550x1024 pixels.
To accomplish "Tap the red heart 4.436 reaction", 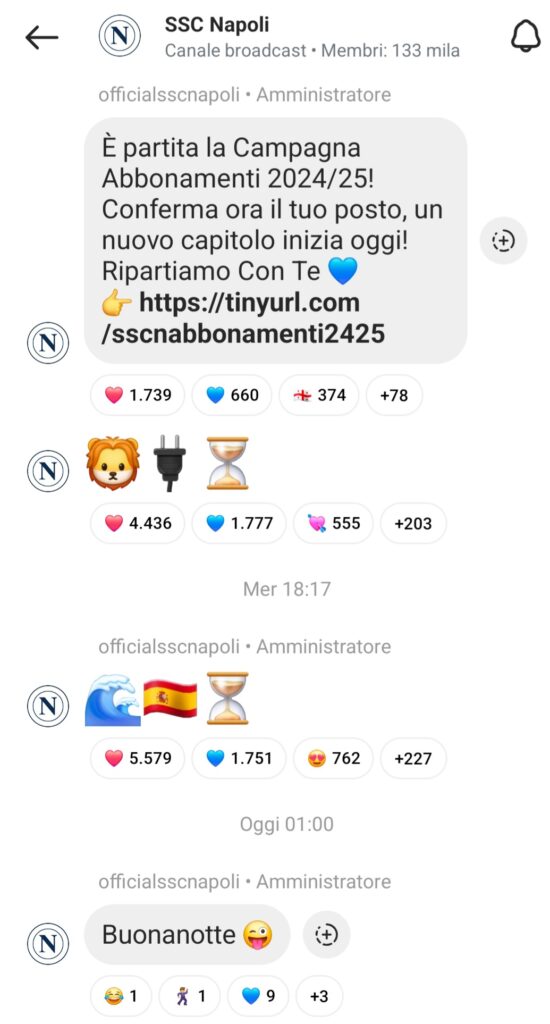I will click(x=138, y=523).
